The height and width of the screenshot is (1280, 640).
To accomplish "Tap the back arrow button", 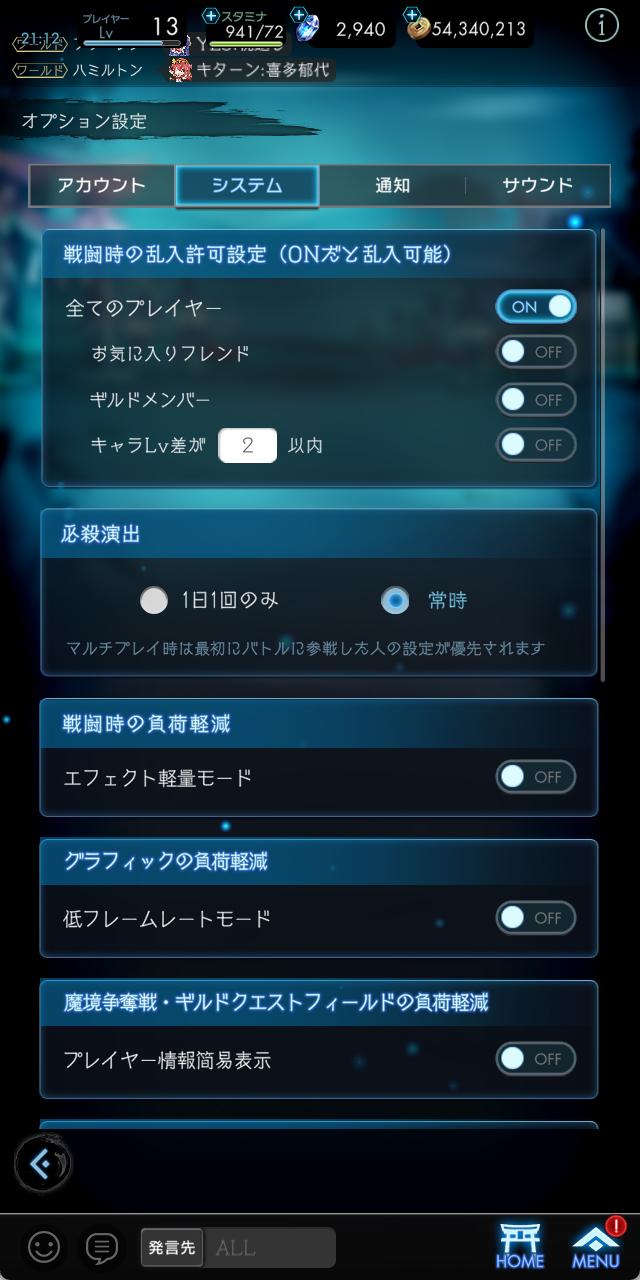I will tap(42, 1163).
